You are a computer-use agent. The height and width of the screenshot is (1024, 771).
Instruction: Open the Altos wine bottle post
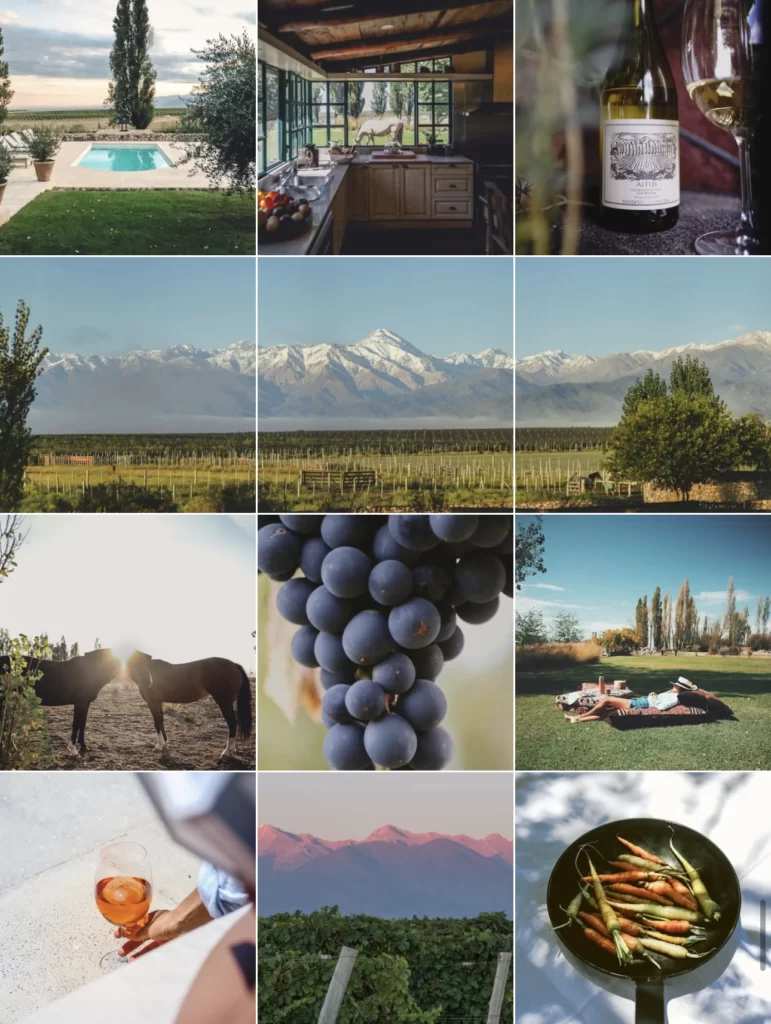(643, 127)
